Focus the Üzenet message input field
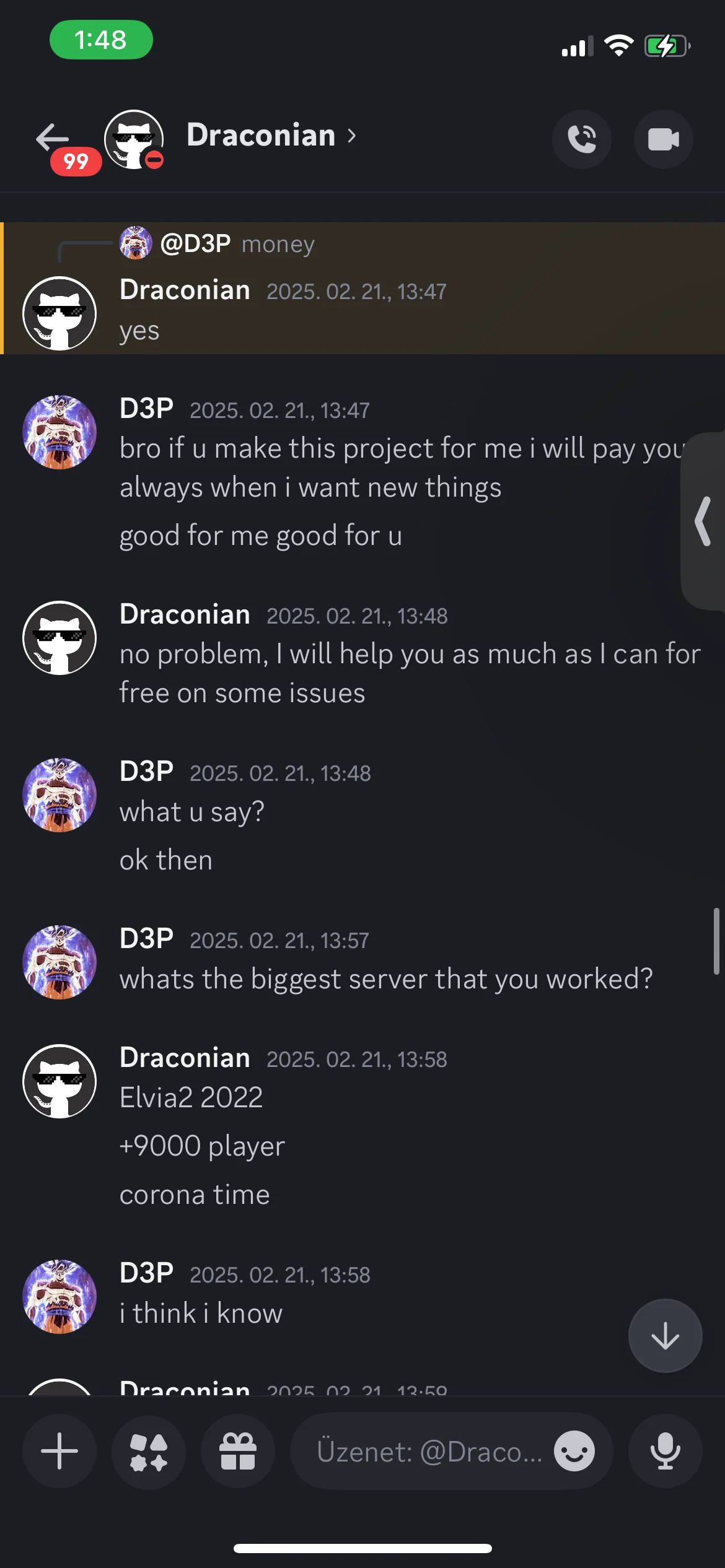The height and width of the screenshot is (1568, 725). [429, 1451]
